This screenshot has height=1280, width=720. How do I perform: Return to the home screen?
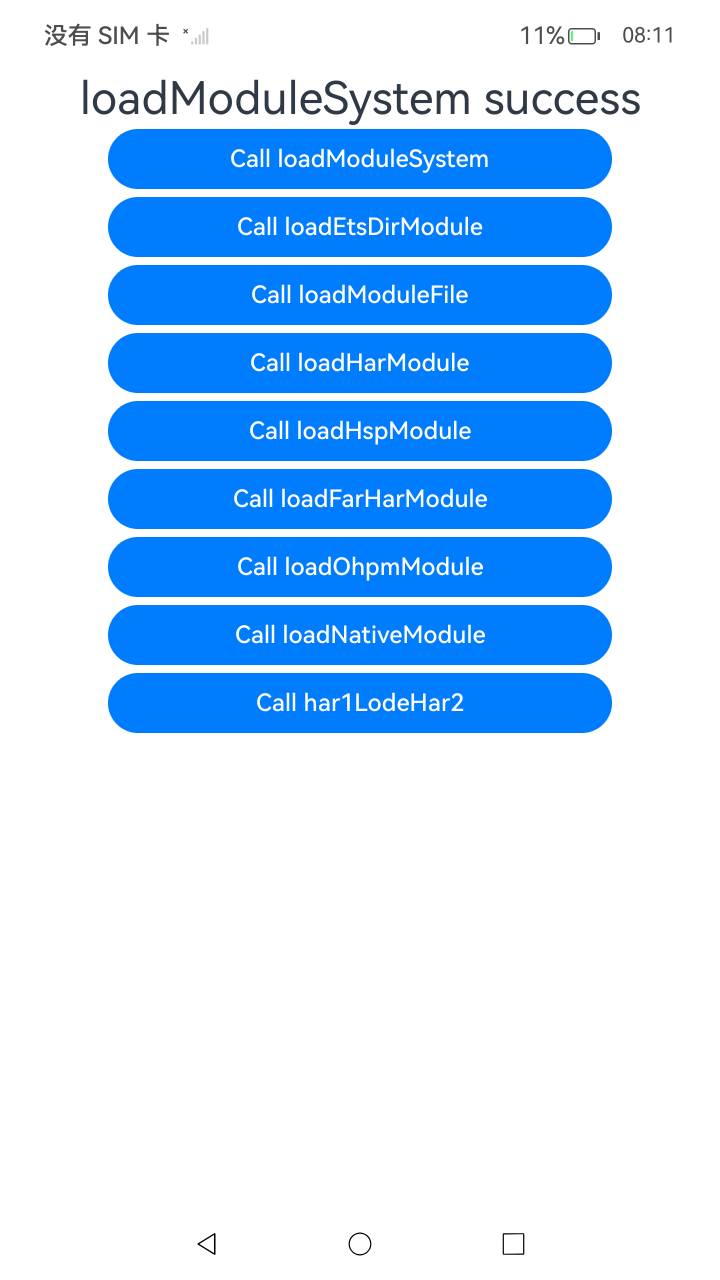pyautogui.click(x=360, y=1243)
